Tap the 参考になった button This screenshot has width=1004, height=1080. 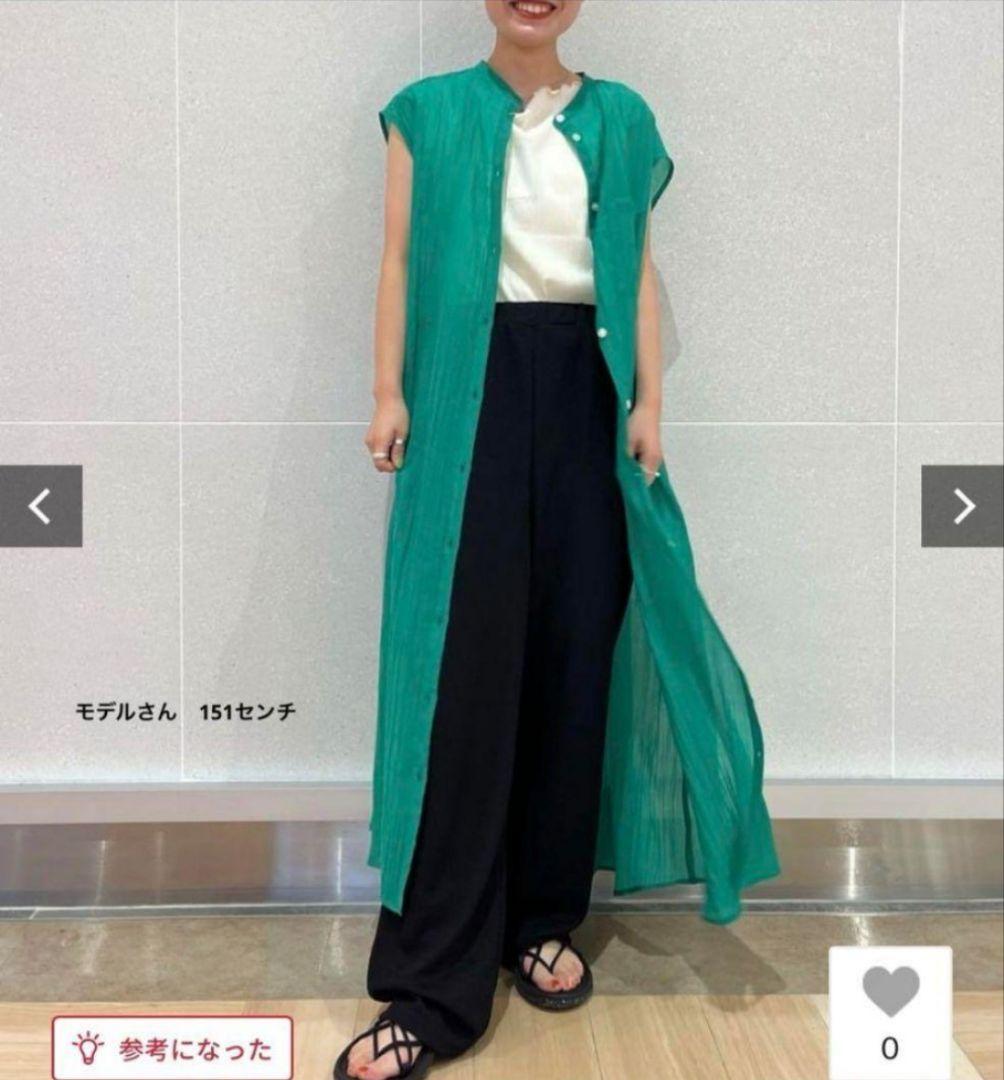172,1049
